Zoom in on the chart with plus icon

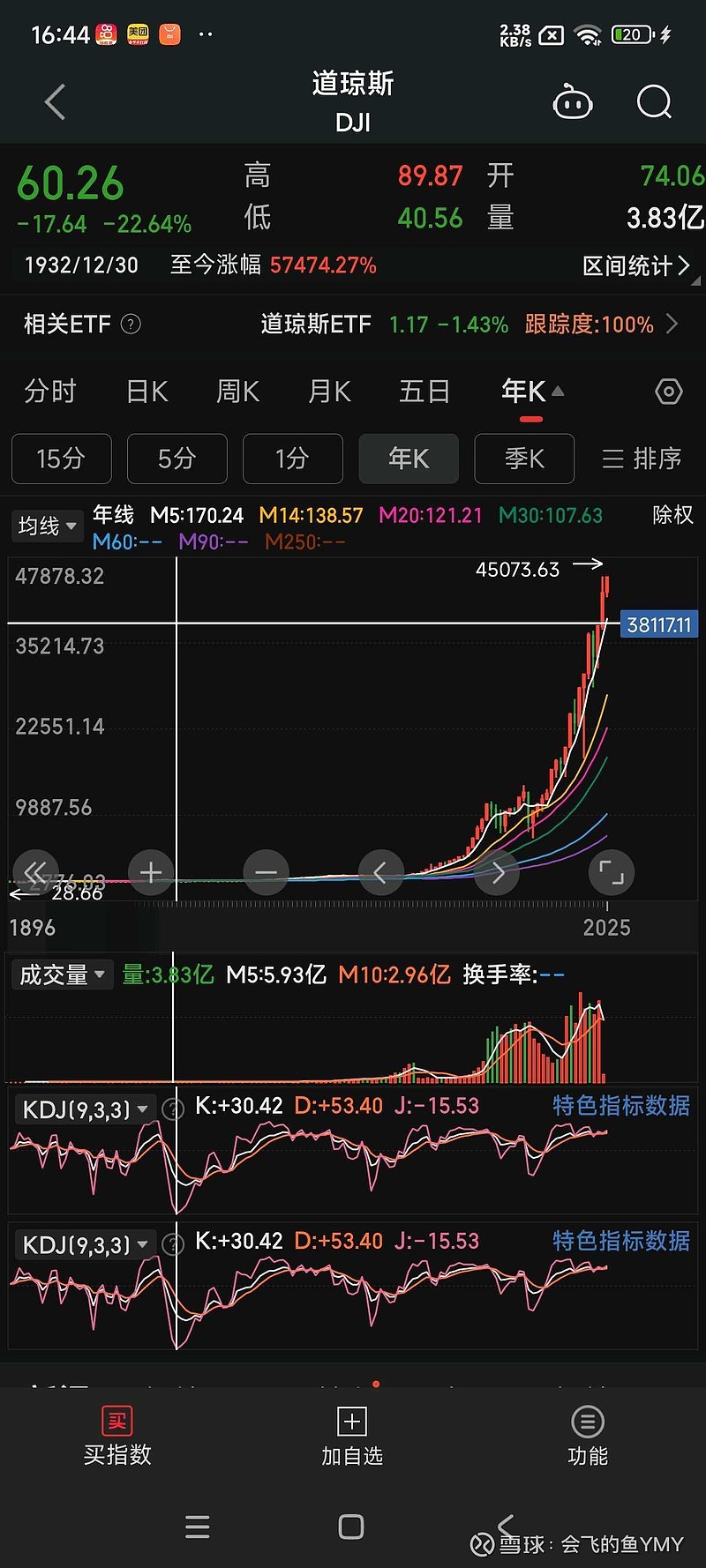pos(151,872)
